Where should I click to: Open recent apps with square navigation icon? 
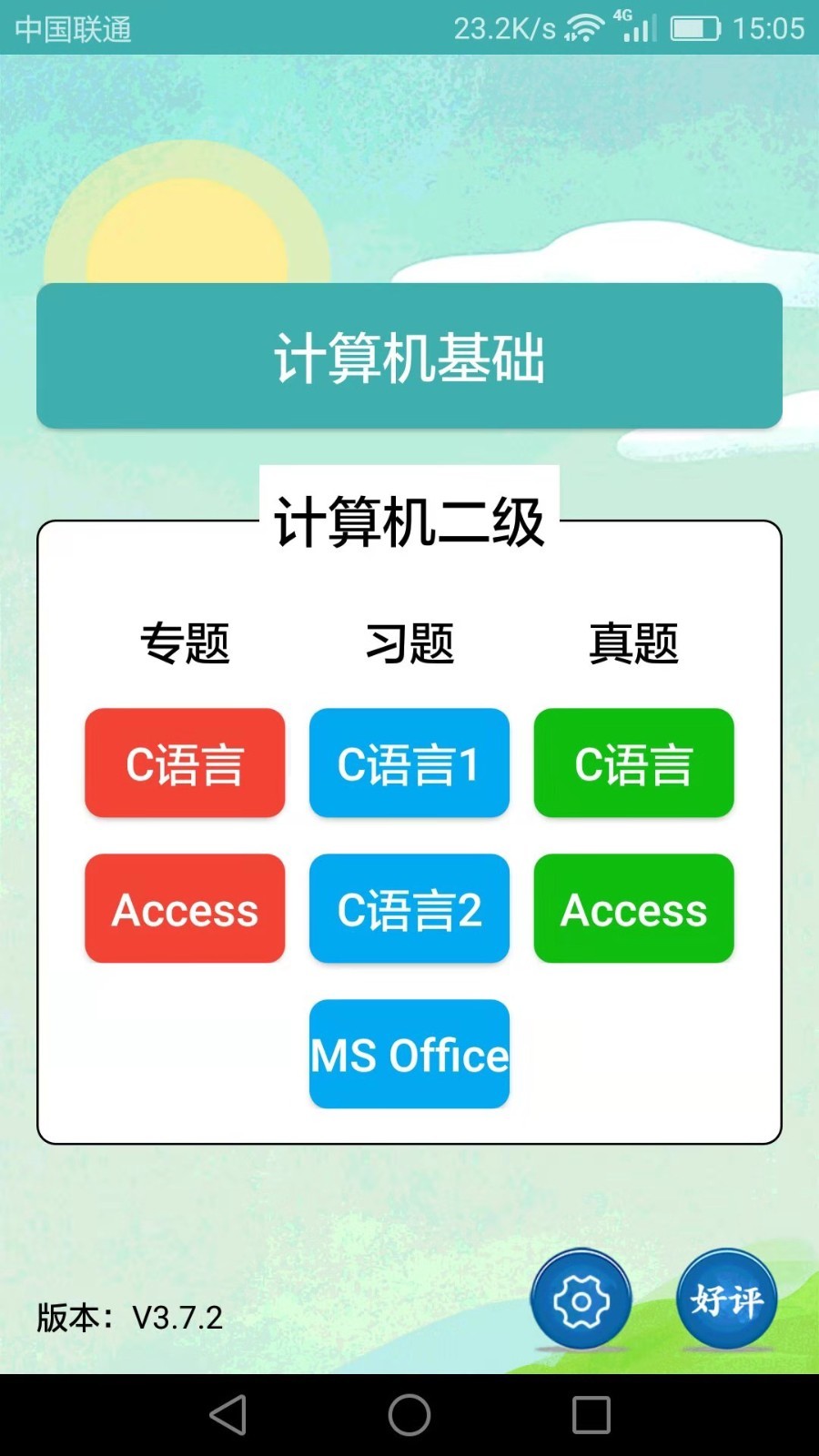tap(592, 1416)
